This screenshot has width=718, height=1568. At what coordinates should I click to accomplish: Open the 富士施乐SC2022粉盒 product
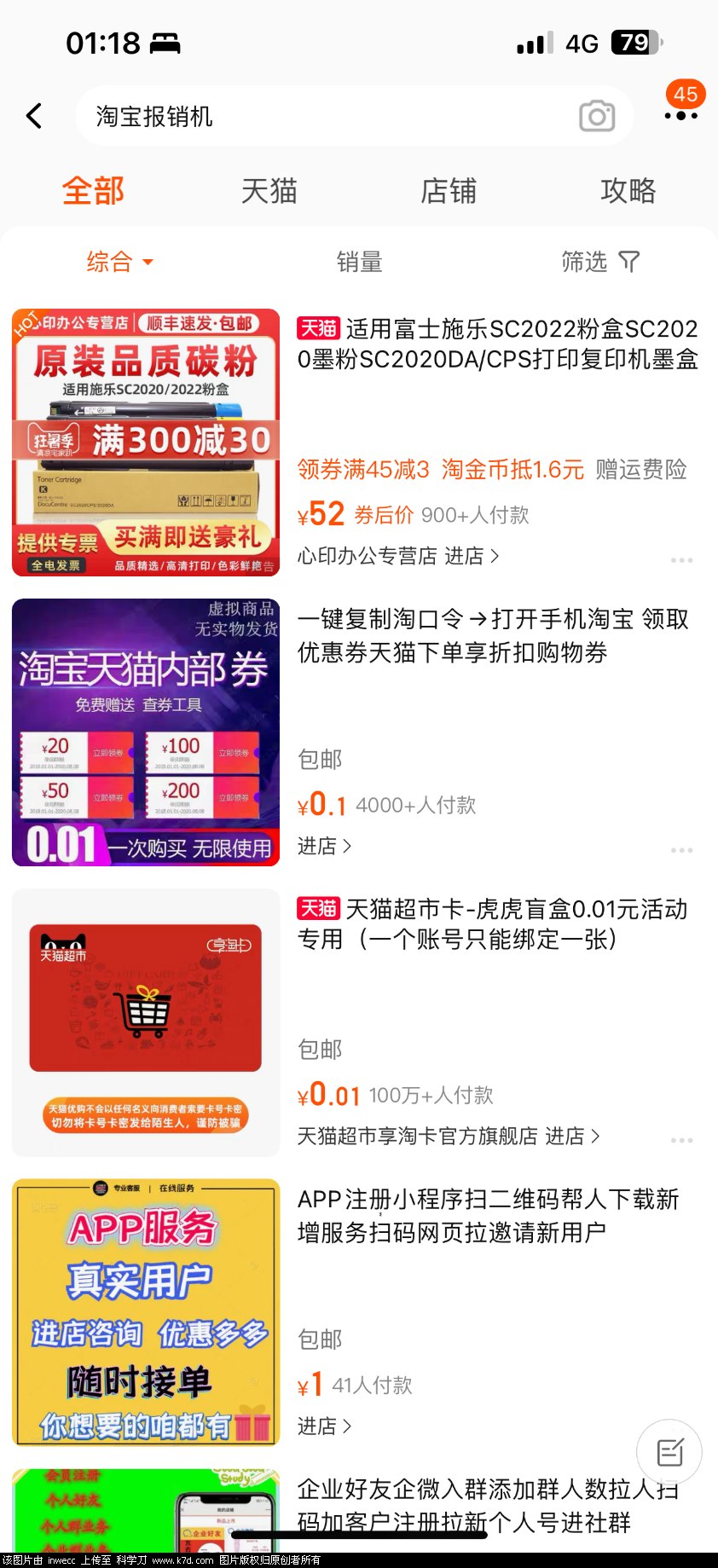click(497, 344)
